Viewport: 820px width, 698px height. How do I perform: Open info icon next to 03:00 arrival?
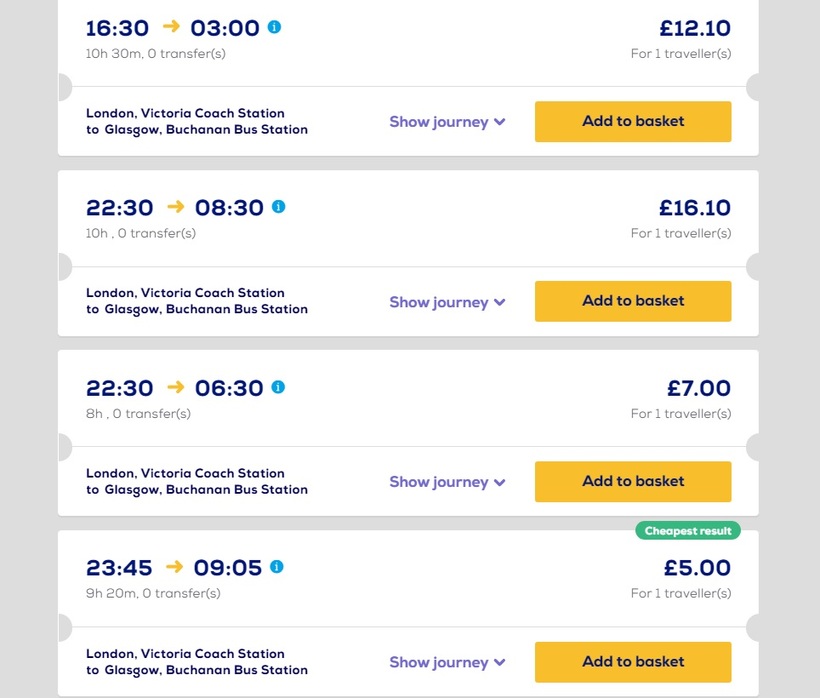pos(274,27)
